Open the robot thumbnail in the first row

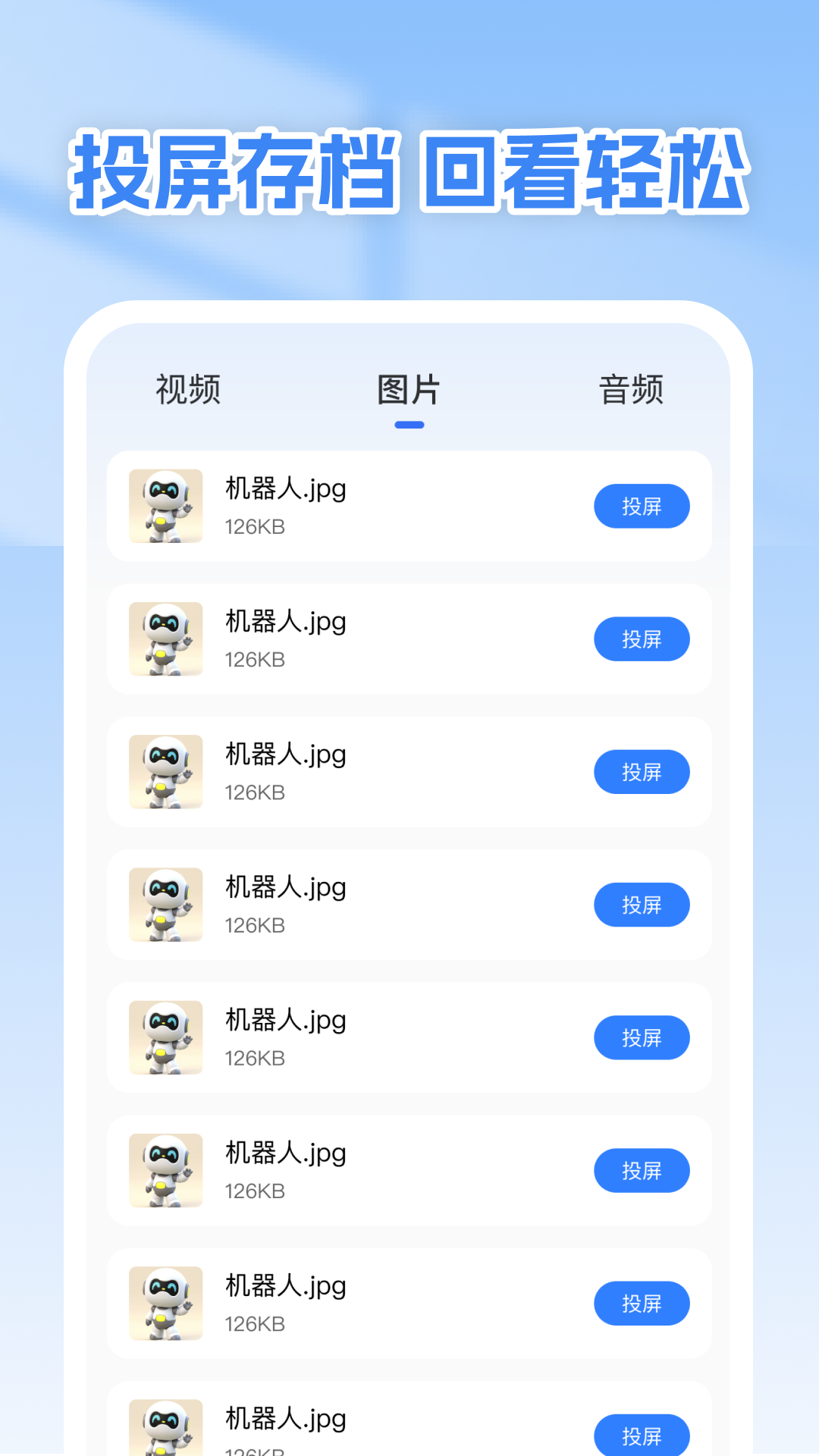166,506
